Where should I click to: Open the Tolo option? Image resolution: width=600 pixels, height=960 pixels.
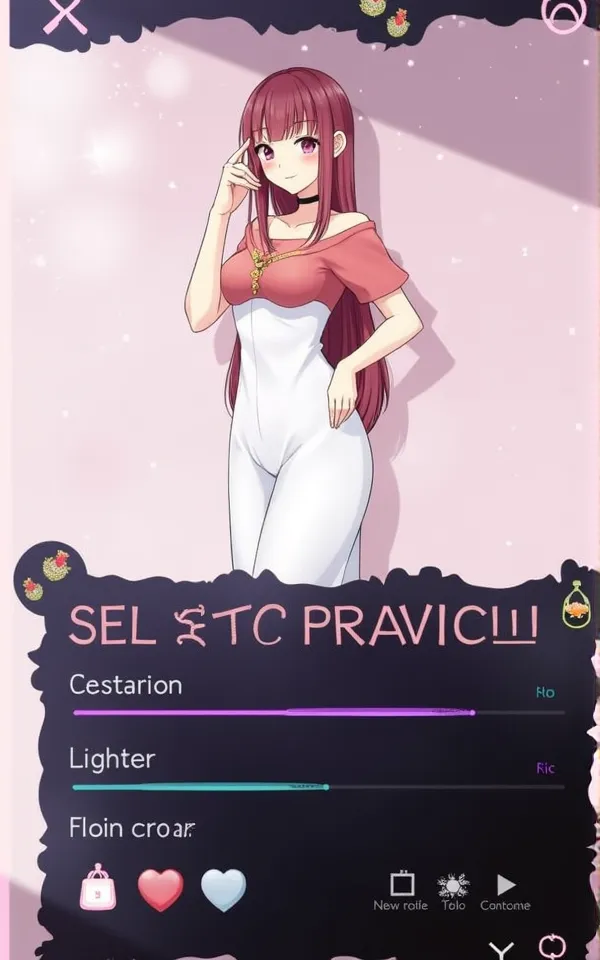[453, 886]
